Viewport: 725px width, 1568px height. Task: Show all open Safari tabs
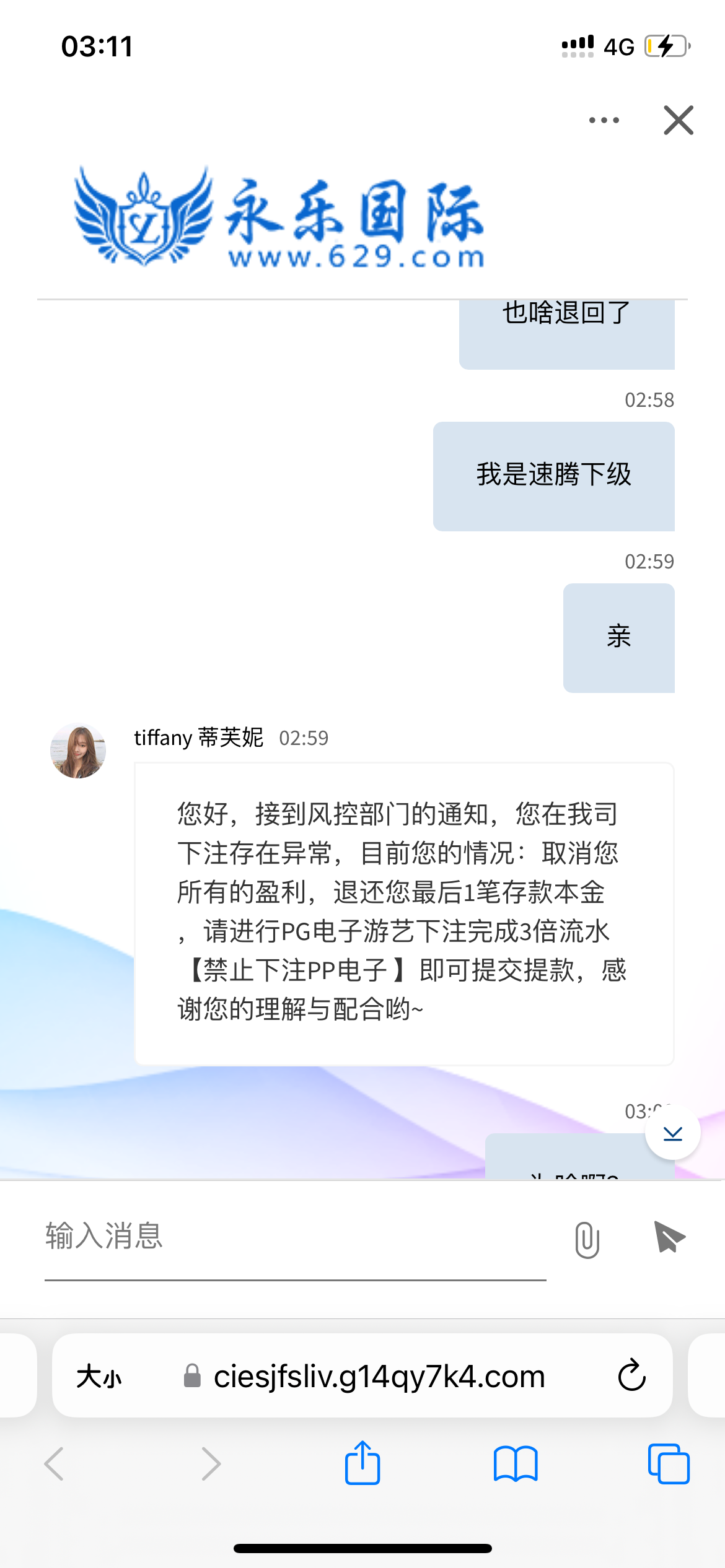668,1464
